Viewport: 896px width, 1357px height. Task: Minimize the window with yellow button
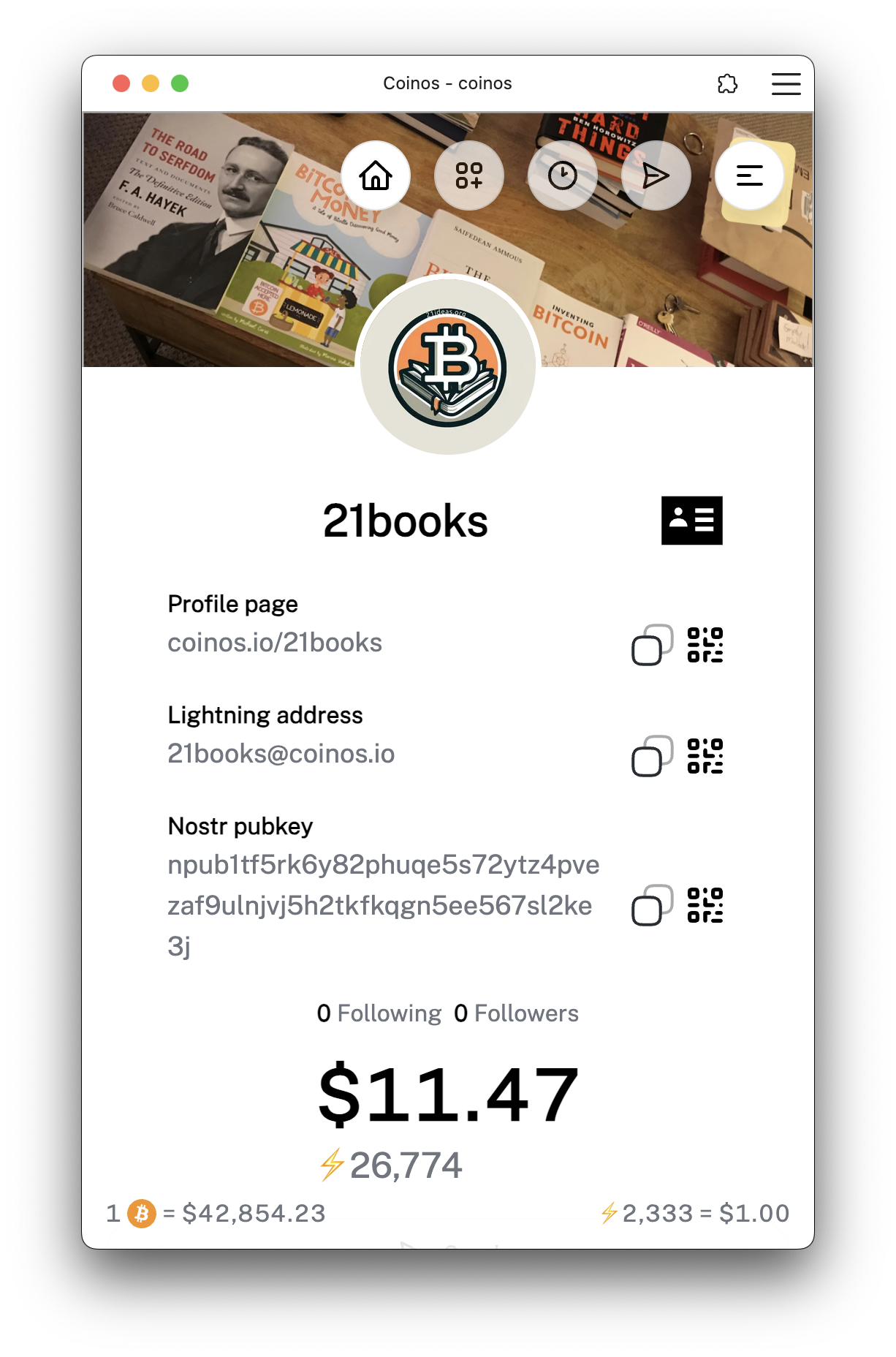pyautogui.click(x=151, y=84)
